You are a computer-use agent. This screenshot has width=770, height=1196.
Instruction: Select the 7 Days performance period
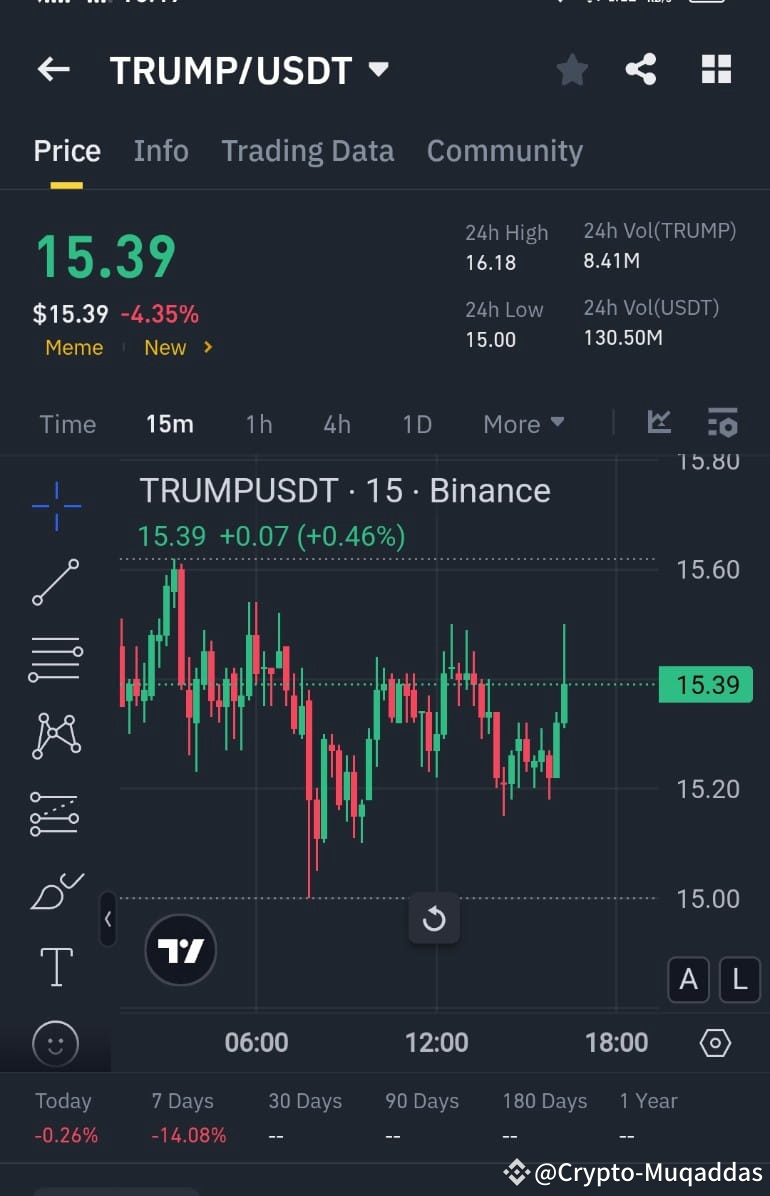click(x=182, y=1101)
